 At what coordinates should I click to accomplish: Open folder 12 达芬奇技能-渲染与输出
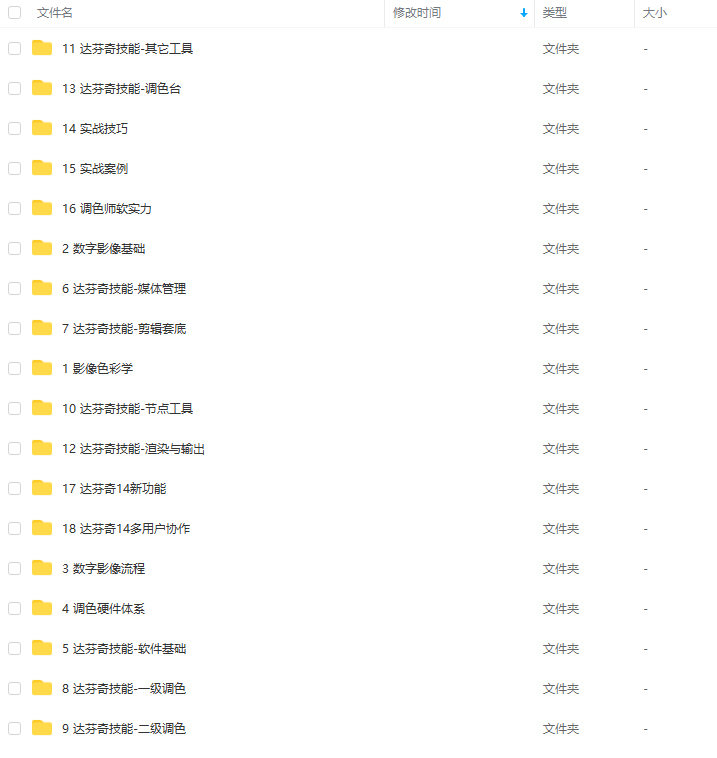pyautogui.click(x=133, y=448)
